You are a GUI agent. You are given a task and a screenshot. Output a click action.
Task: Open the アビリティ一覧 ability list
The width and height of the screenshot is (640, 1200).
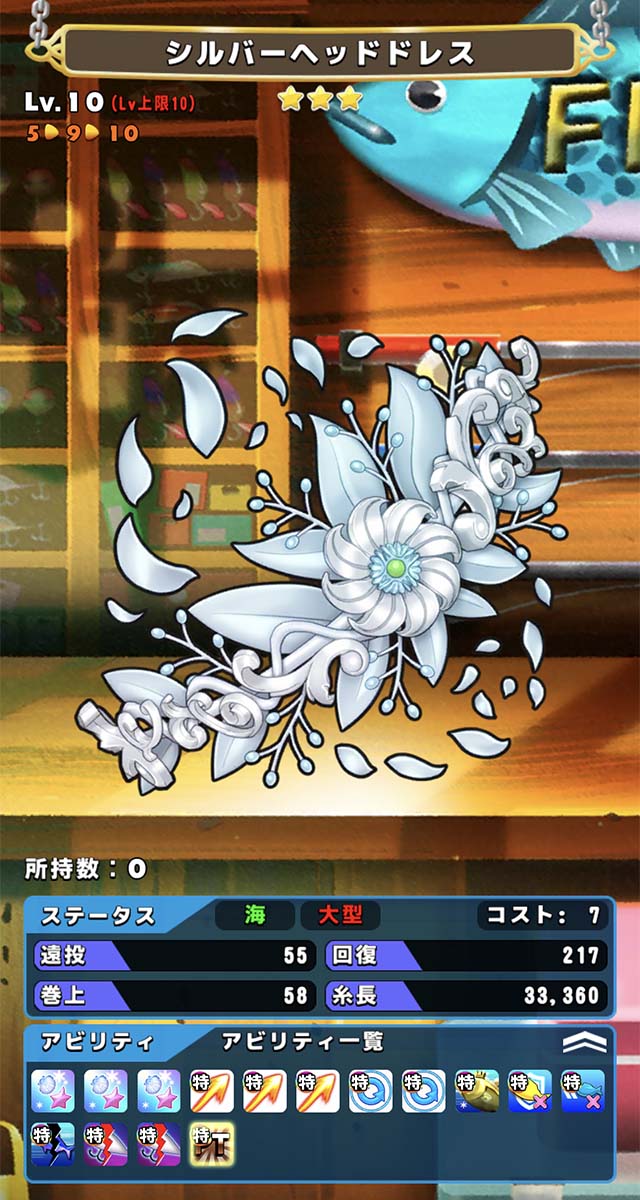[x=303, y=1042]
